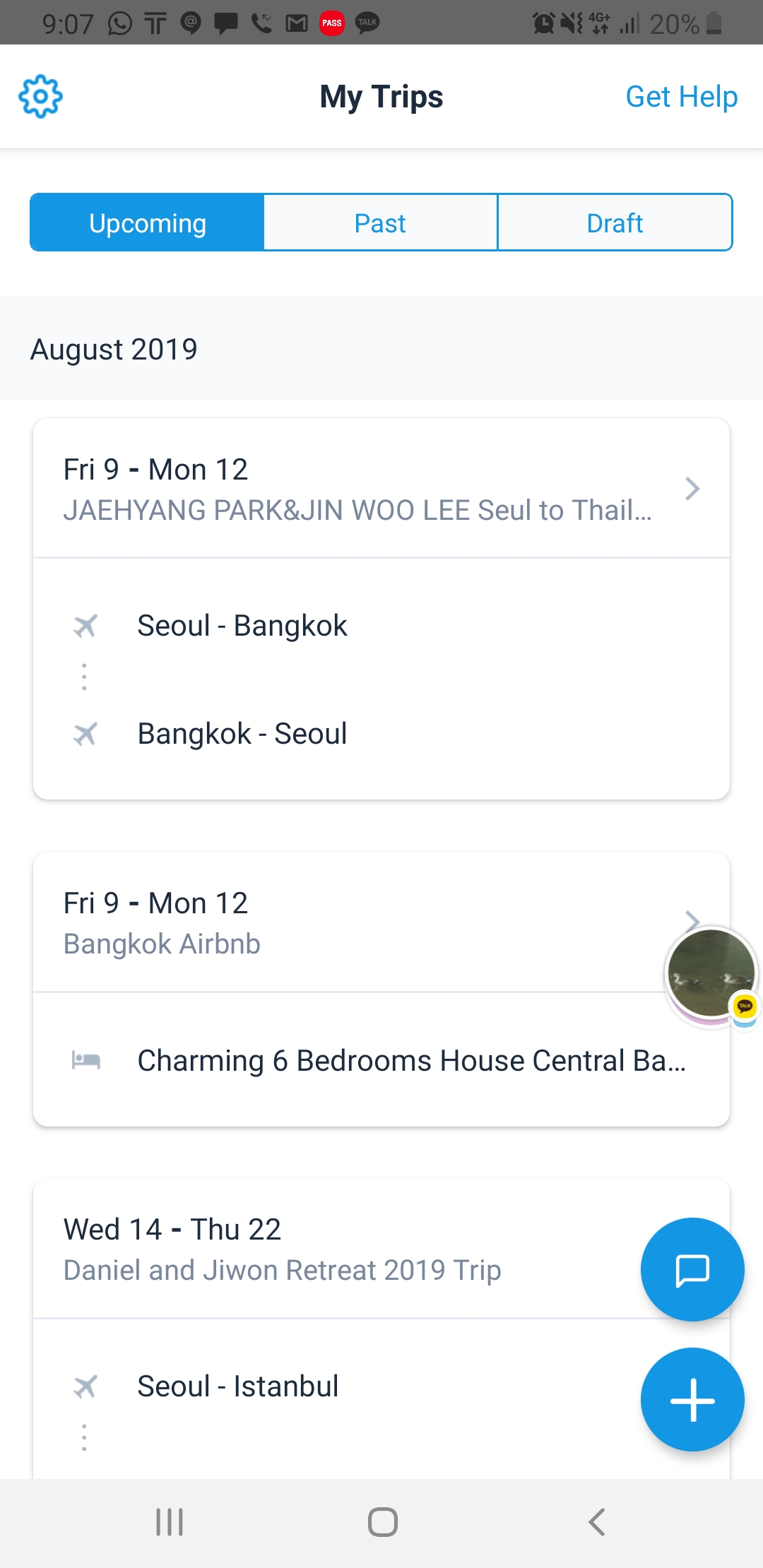Add a new trip with plus button
Image resolution: width=763 pixels, height=1568 pixels.
click(x=692, y=1399)
